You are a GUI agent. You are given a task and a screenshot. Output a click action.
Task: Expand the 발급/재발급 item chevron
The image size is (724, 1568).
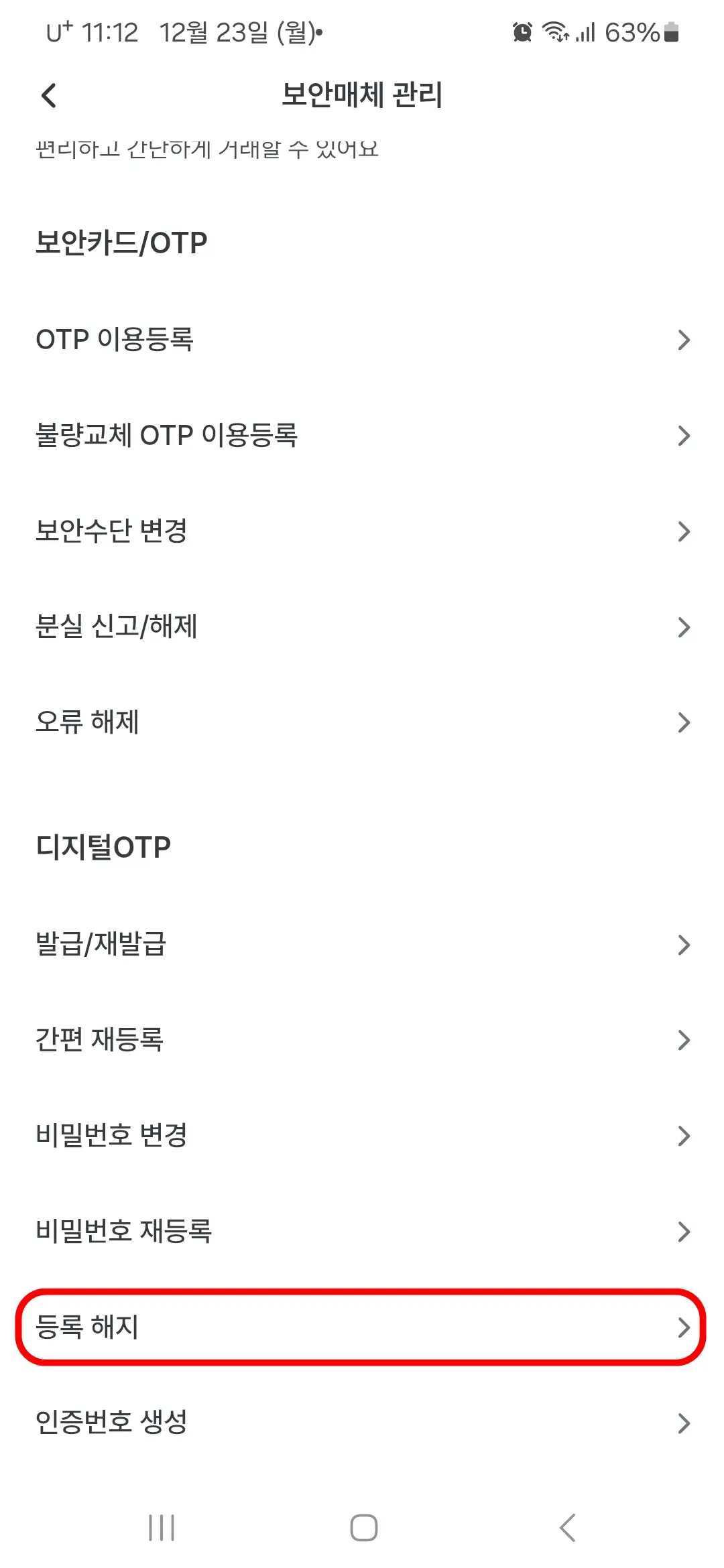pos(684,944)
